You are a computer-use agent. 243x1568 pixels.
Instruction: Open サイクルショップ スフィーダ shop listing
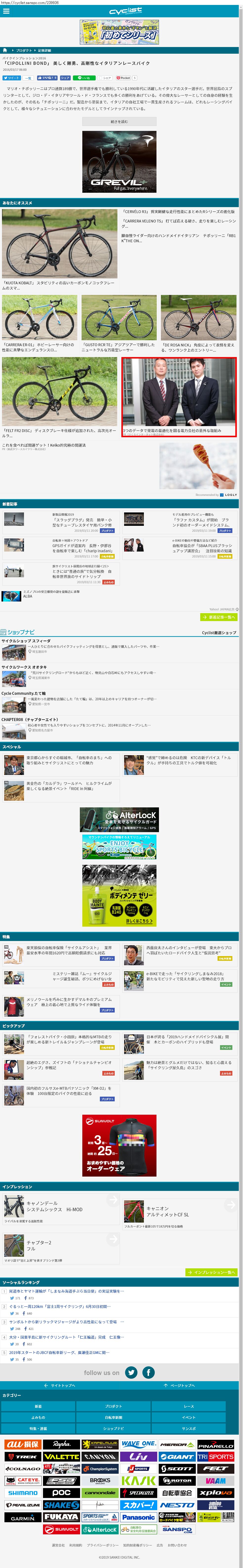pyautogui.click(x=26, y=641)
